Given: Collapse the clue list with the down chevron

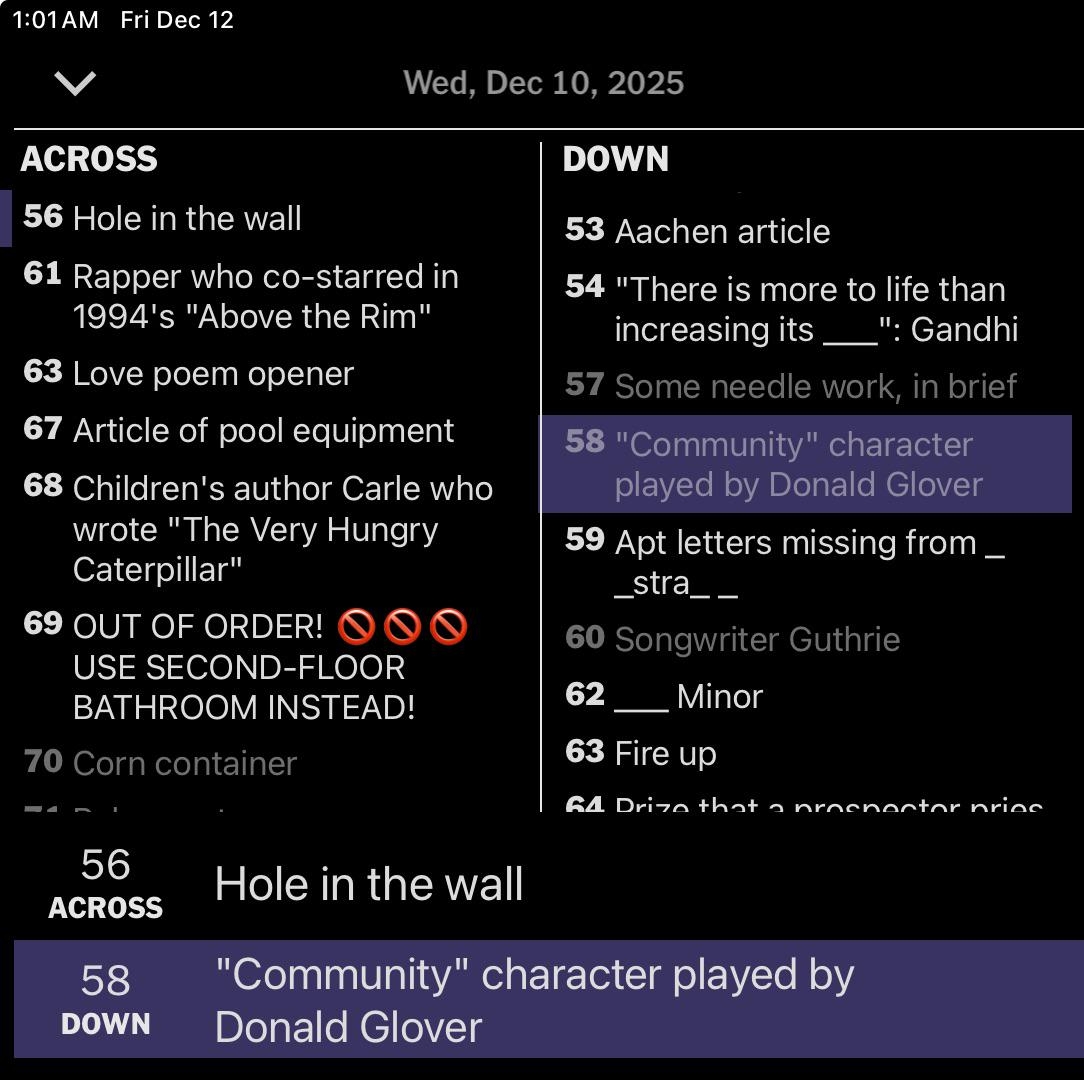Looking at the screenshot, I should [76, 83].
